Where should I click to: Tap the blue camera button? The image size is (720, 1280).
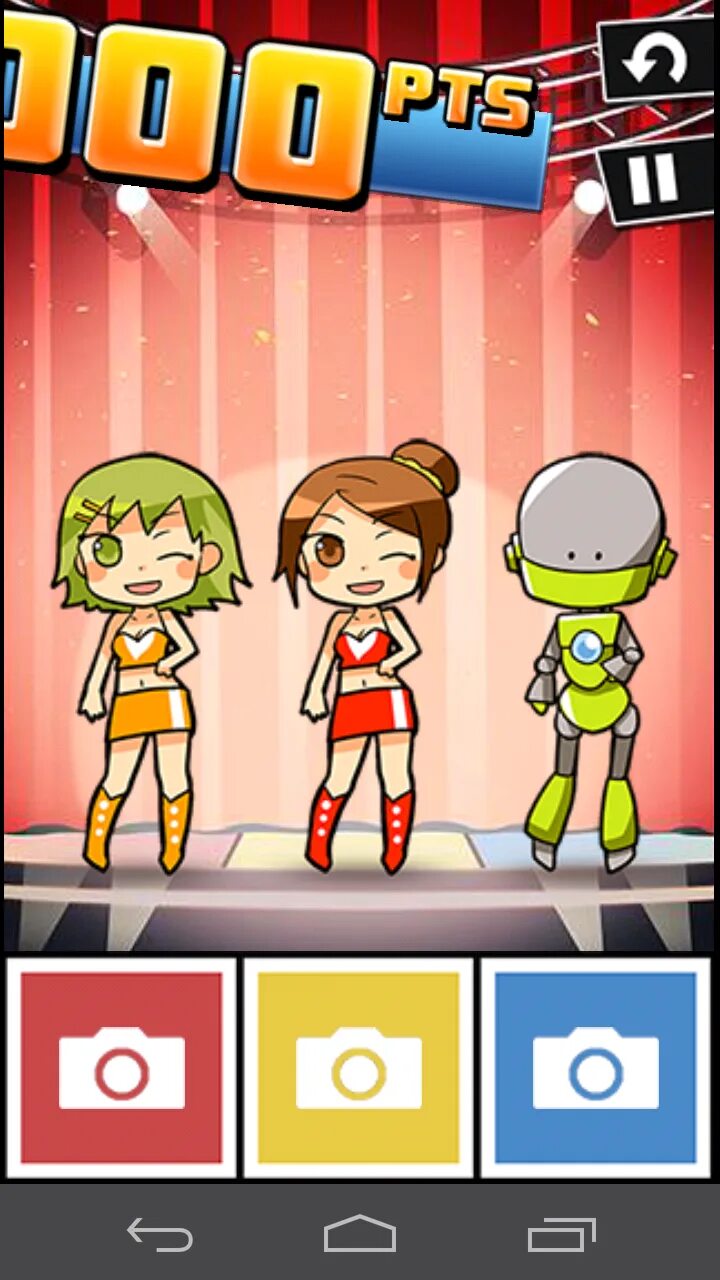click(595, 1068)
